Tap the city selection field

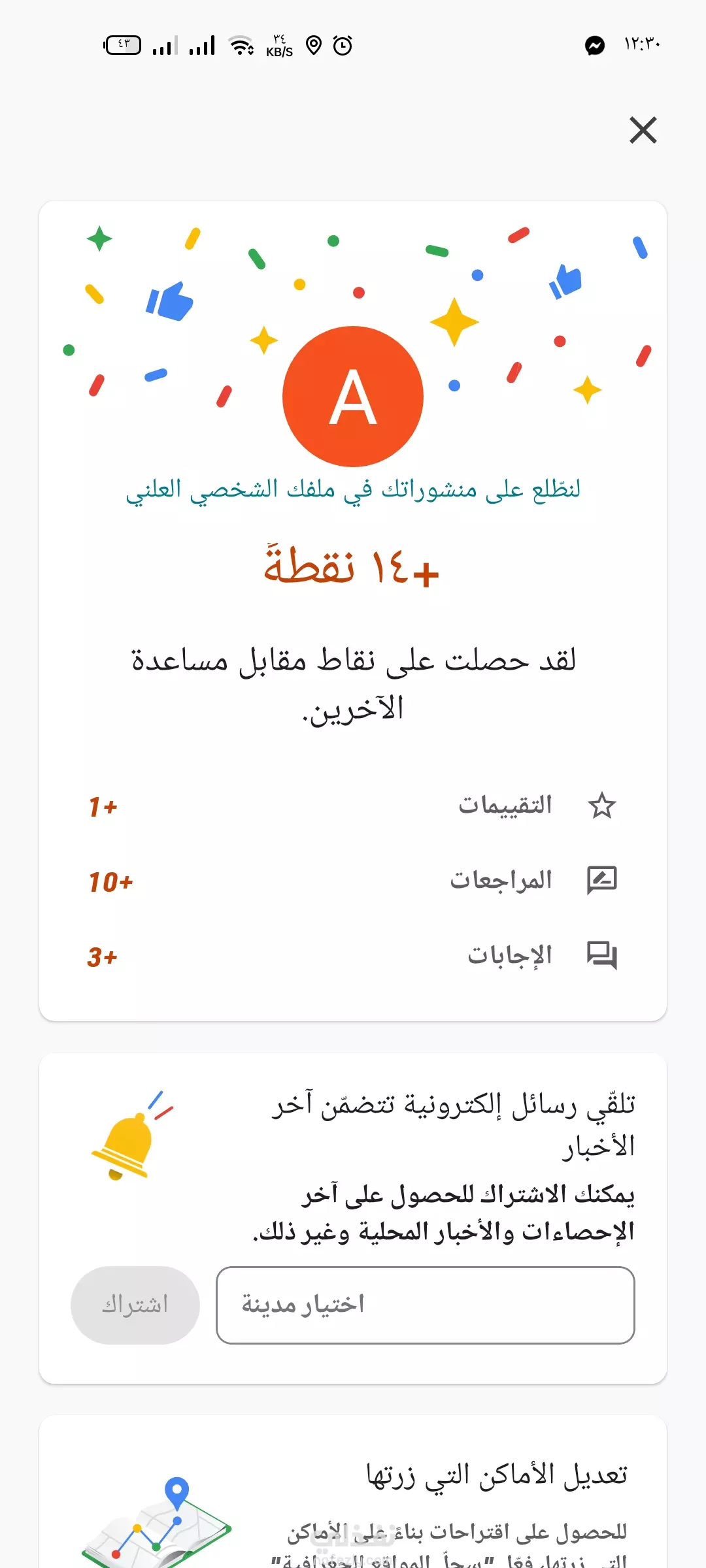(426, 1305)
